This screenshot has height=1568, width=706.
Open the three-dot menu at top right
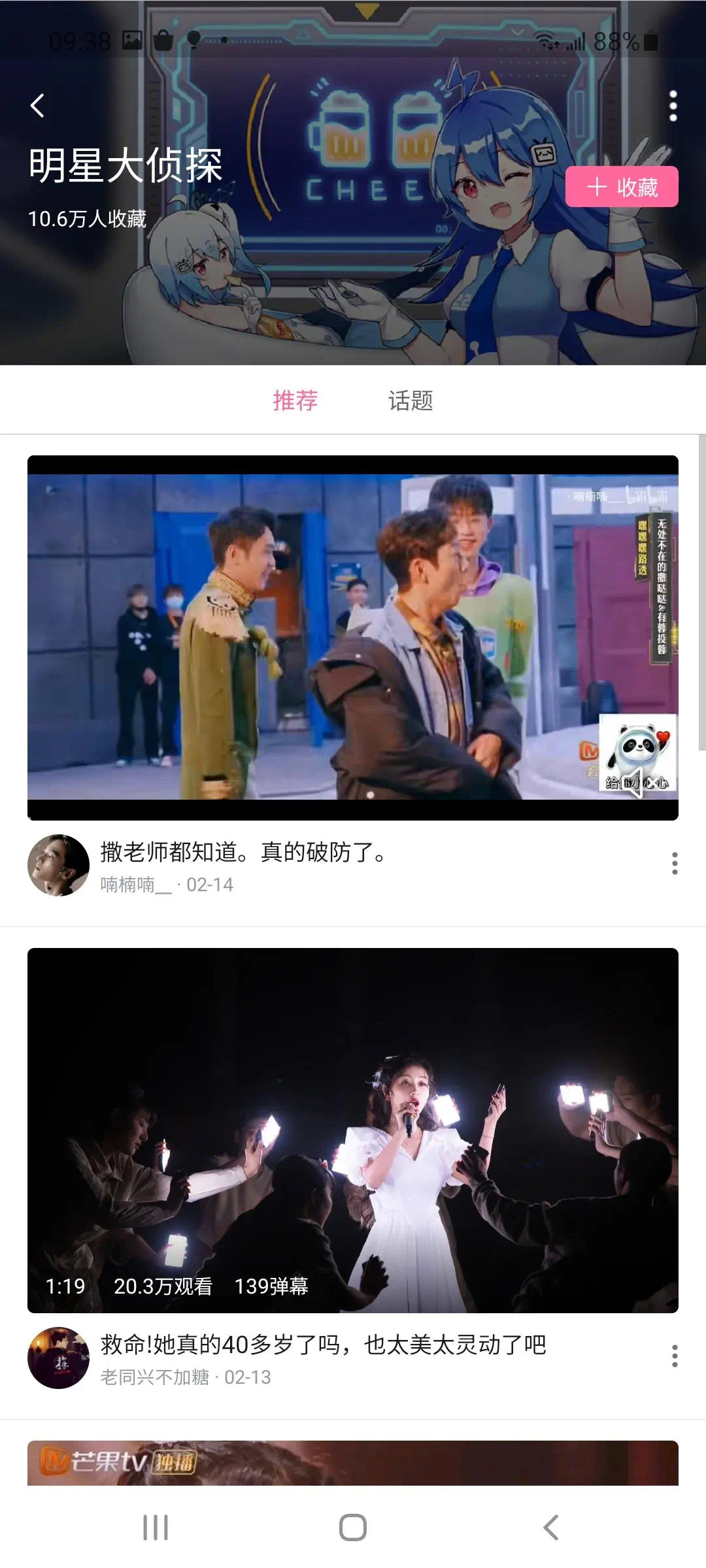point(673,105)
